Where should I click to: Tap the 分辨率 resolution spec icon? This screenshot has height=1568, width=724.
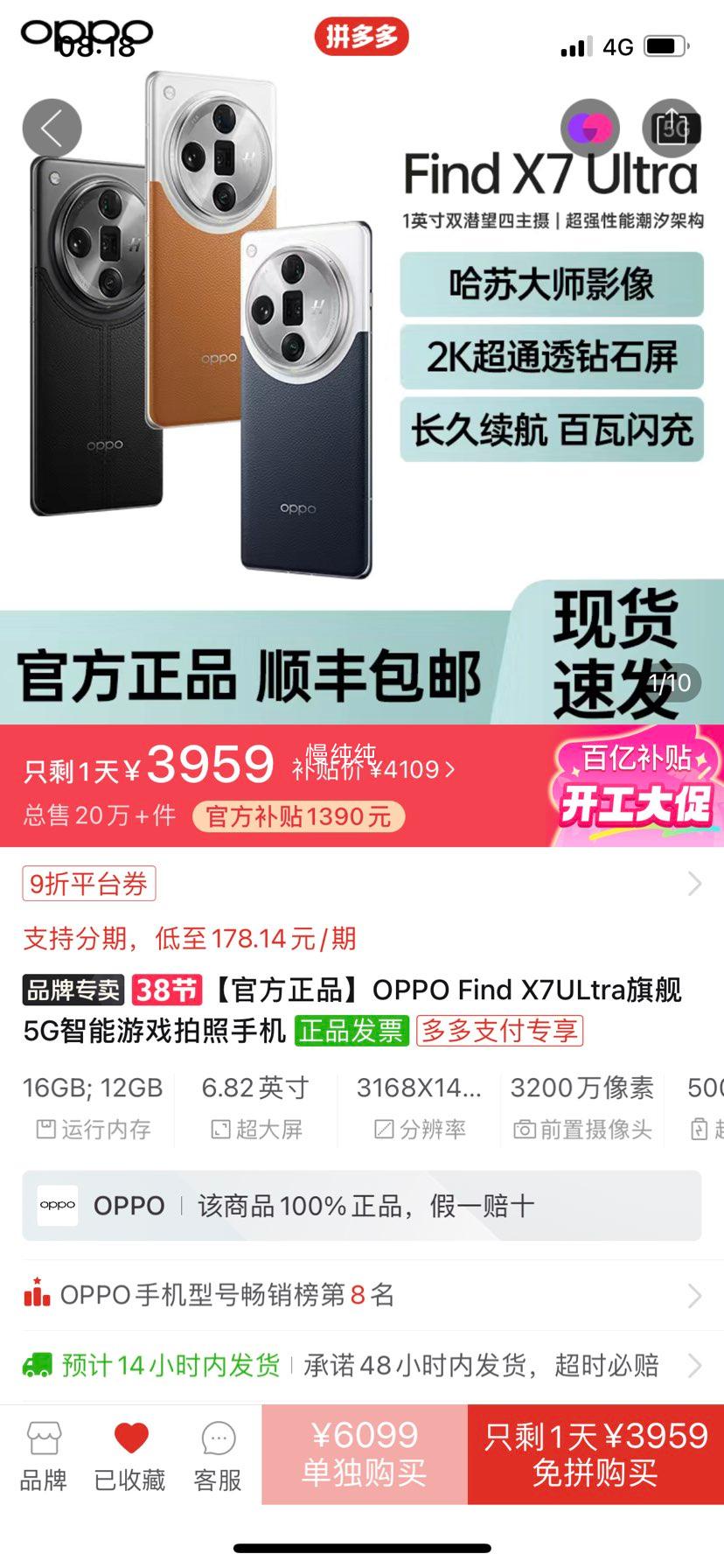[x=385, y=1129]
